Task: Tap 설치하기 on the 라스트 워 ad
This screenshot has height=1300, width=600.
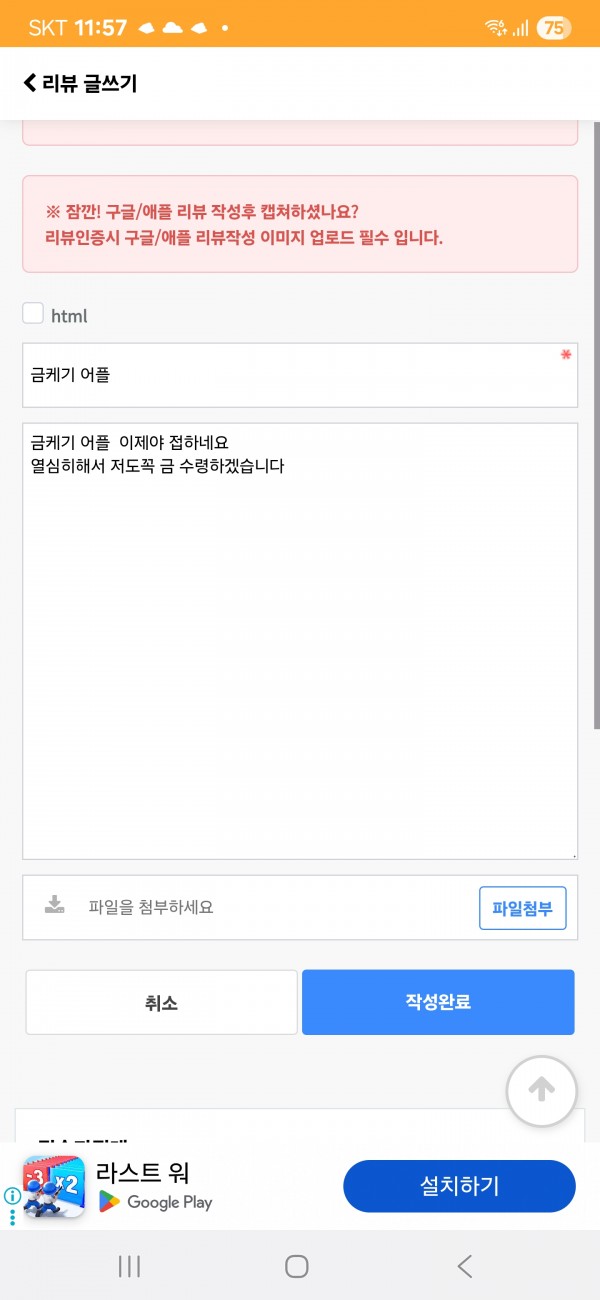Action: point(459,1186)
